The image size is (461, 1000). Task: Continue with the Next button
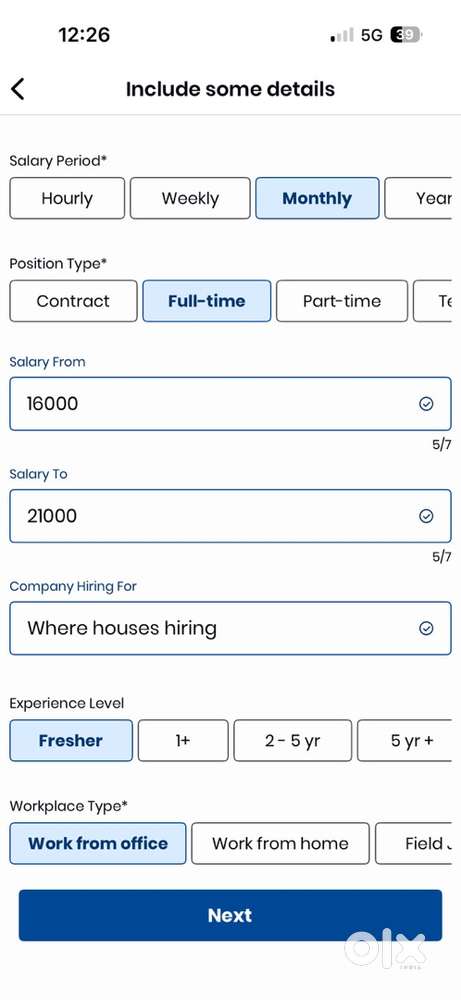point(230,915)
